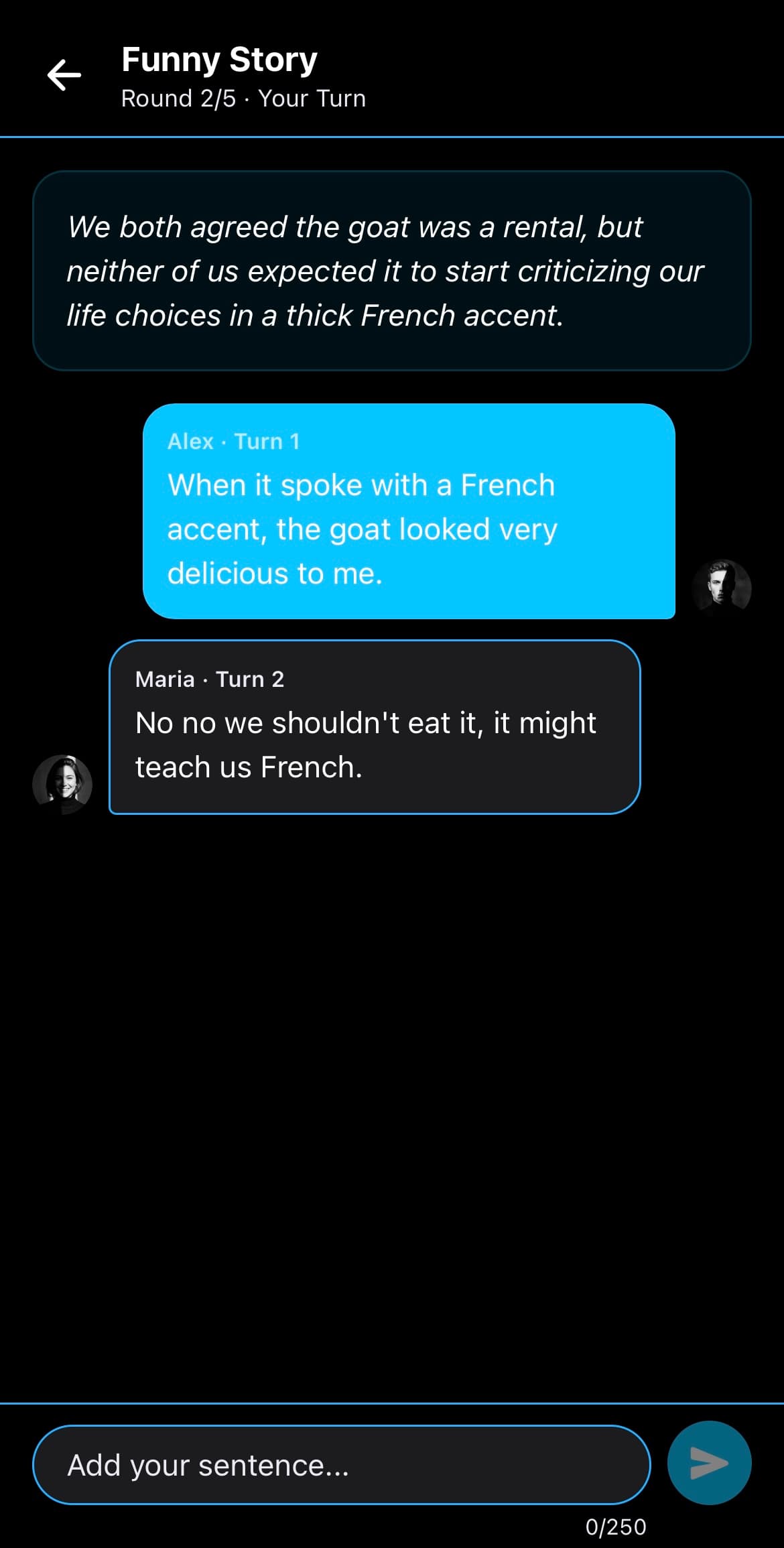This screenshot has width=784, height=1548.
Task: Tap Maria's Turn 2 message bubble
Action: point(373,727)
